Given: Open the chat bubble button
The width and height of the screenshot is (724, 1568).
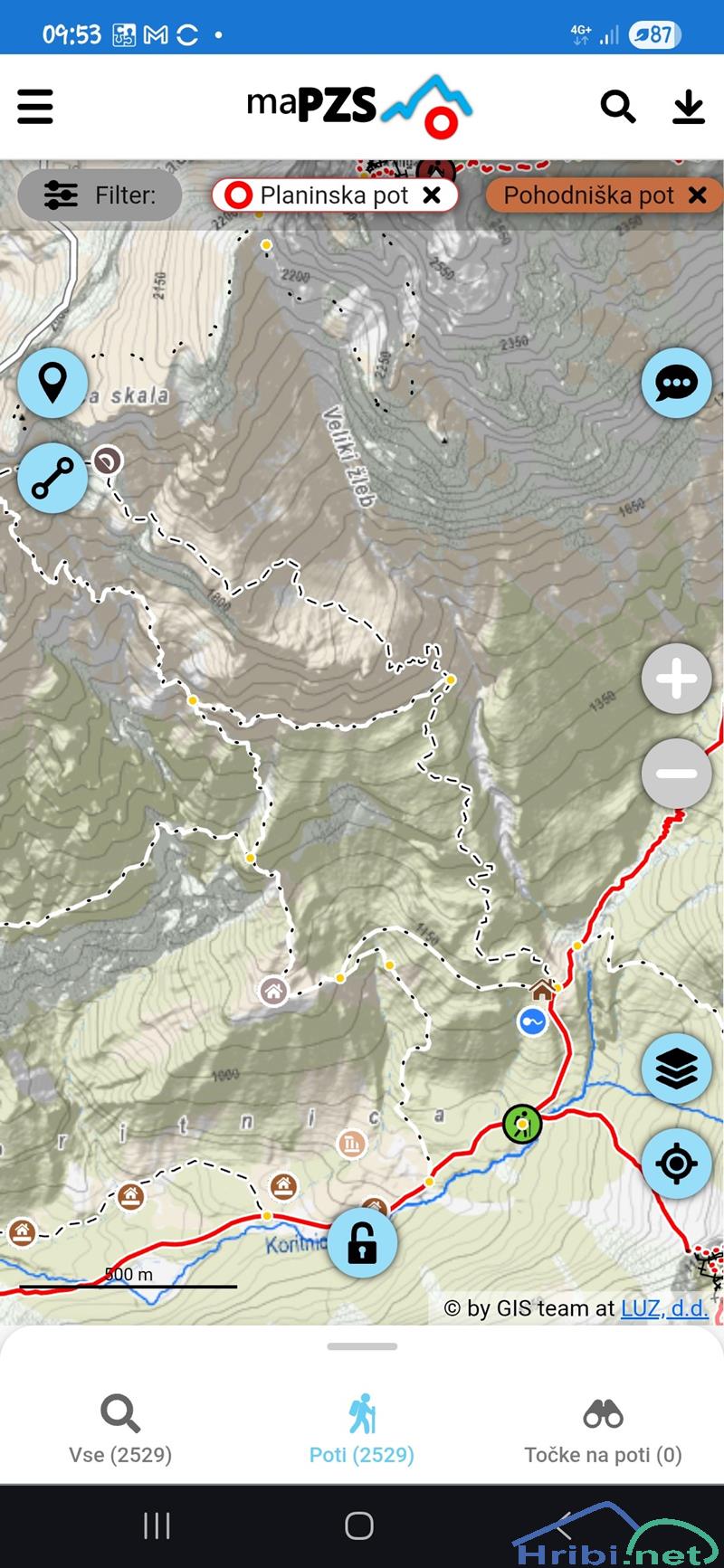Looking at the screenshot, I should coord(676,383).
